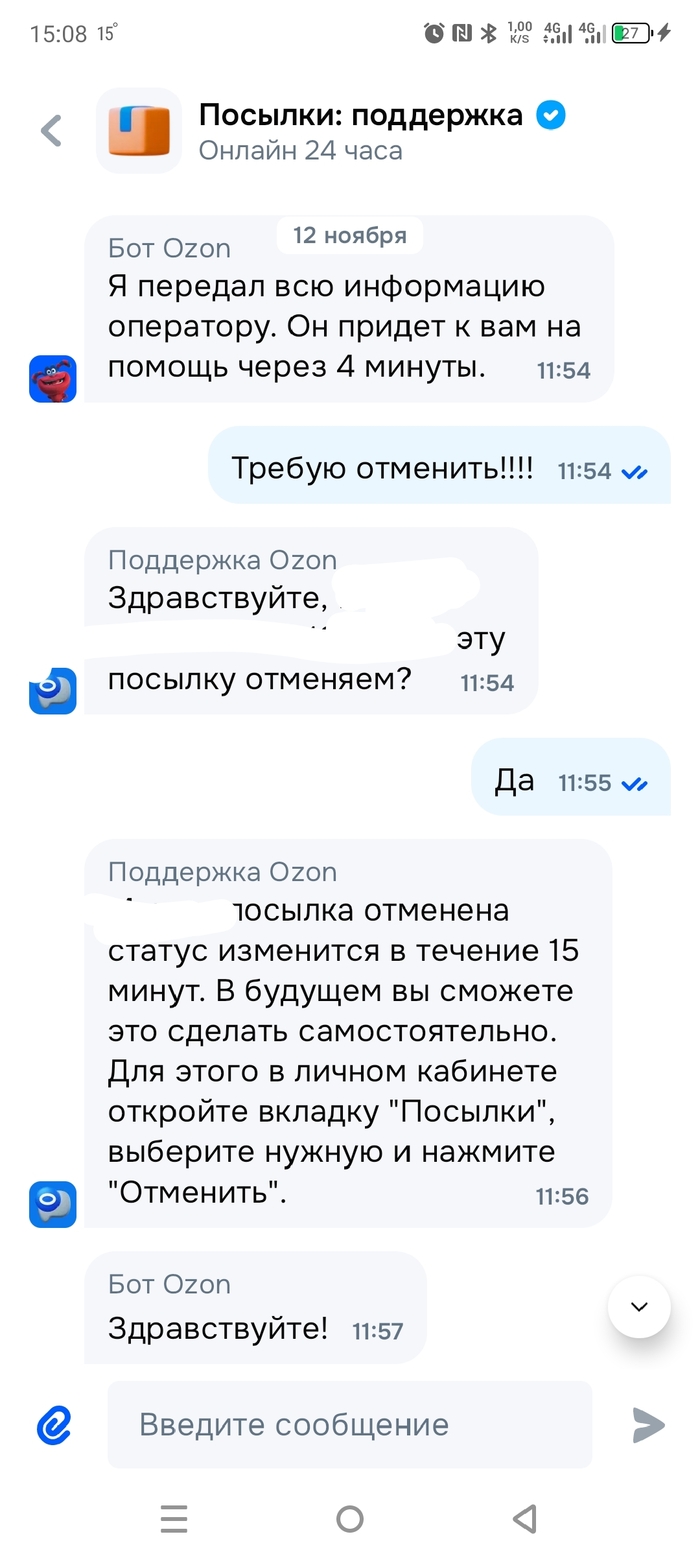Tap the system home button
This screenshot has height=1556, width=700.
click(x=350, y=1519)
